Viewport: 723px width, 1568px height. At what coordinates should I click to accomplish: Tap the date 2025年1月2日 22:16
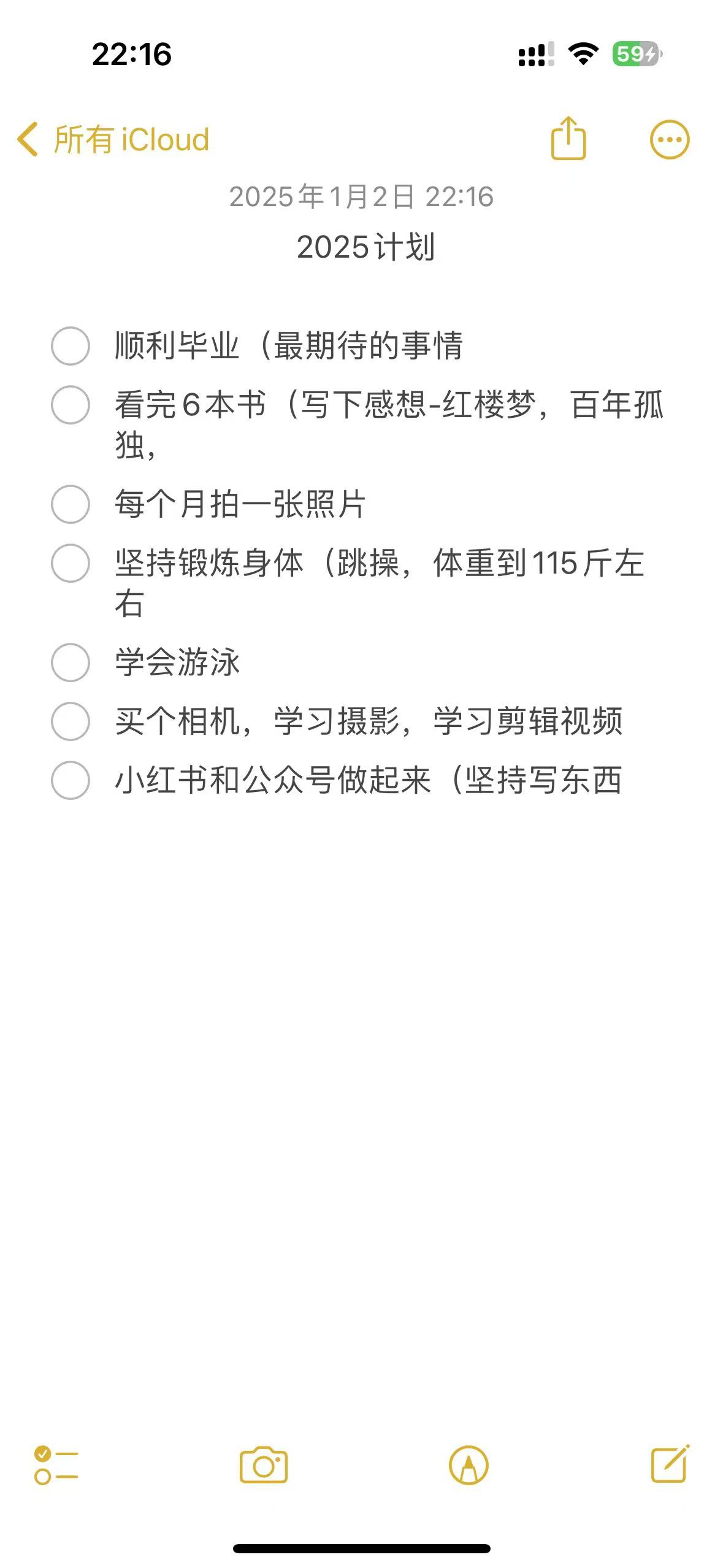point(362,197)
